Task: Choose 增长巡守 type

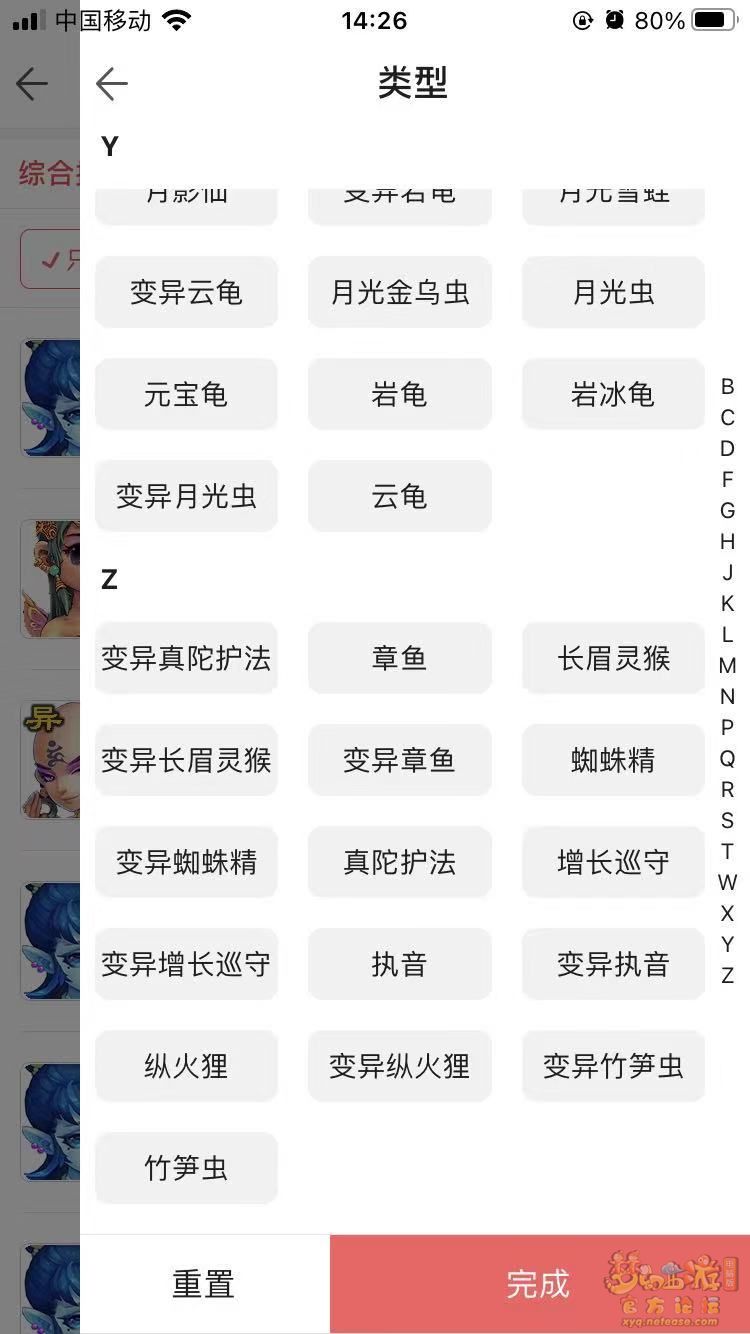Action: click(x=613, y=862)
